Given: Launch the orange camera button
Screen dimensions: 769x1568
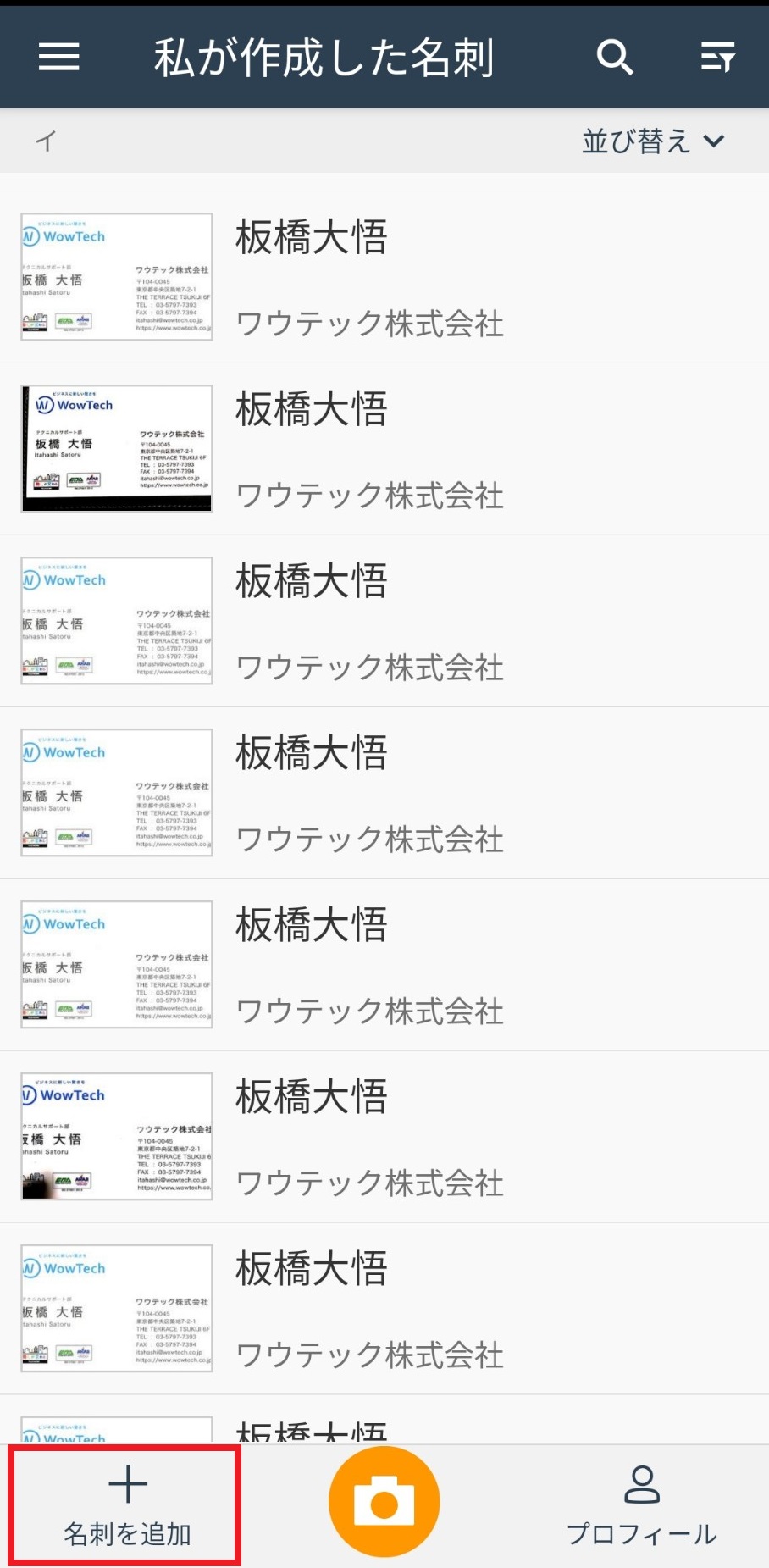Looking at the screenshot, I should point(384,1502).
